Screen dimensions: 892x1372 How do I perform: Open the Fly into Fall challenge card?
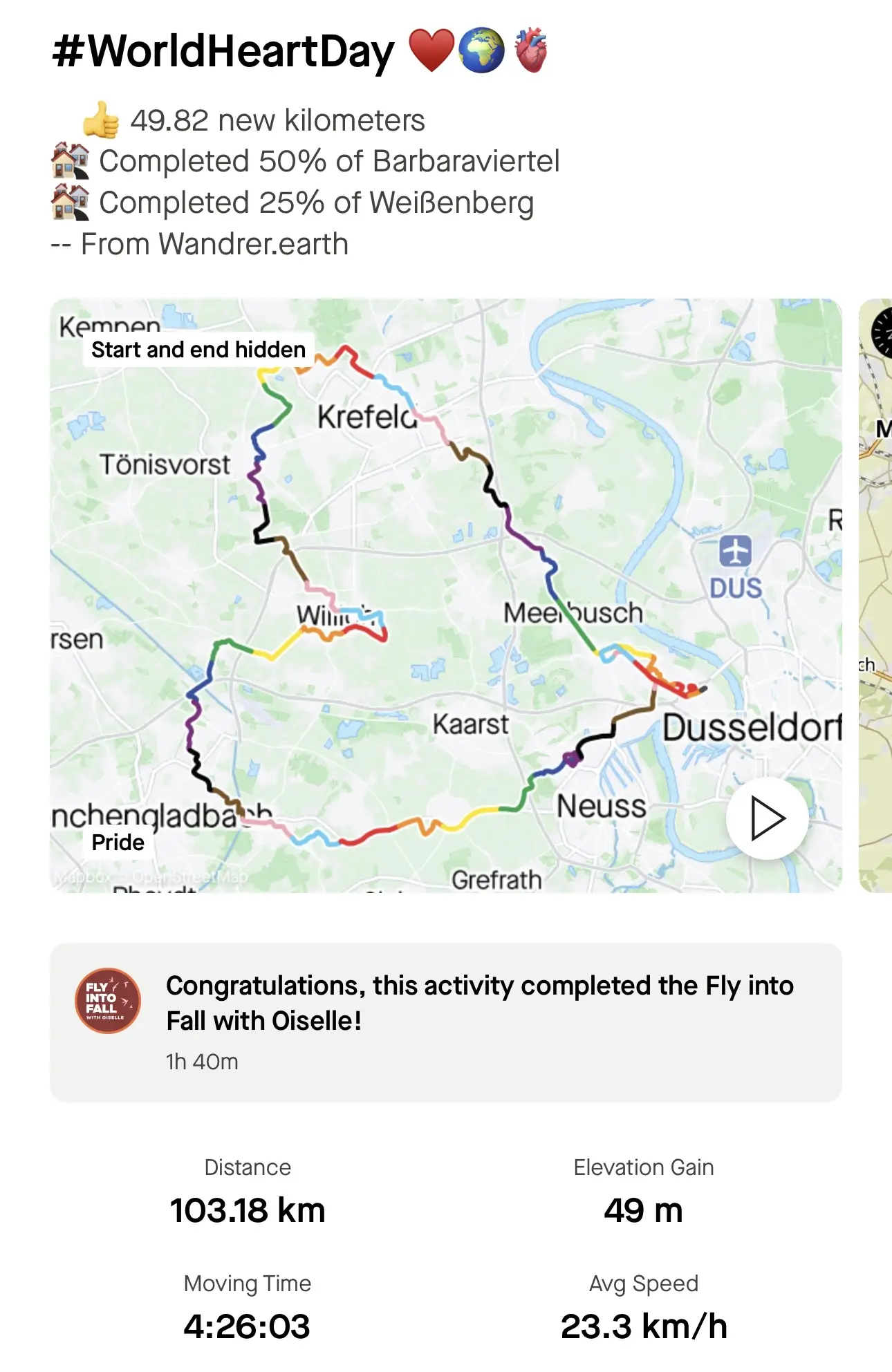[445, 1022]
